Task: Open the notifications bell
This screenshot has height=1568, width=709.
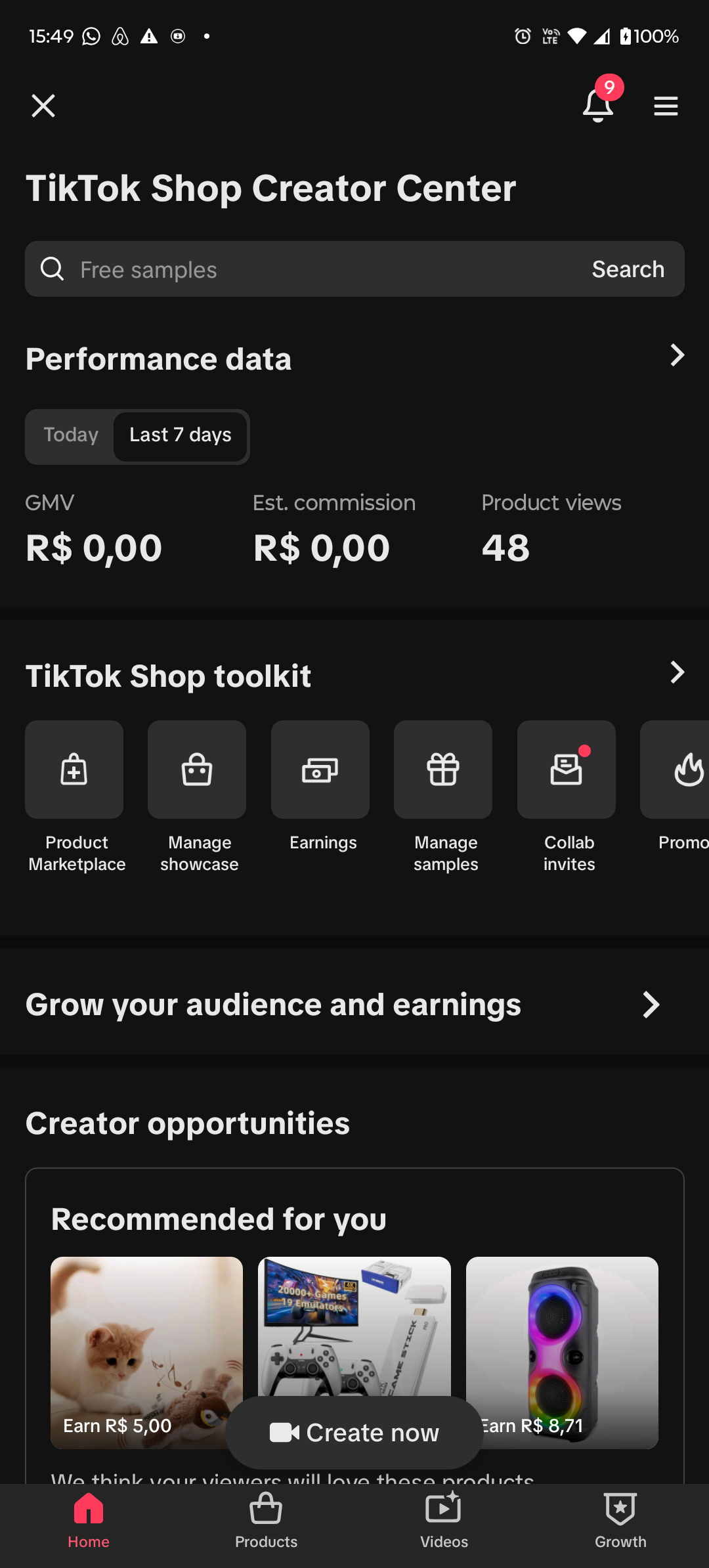Action: pos(598,105)
